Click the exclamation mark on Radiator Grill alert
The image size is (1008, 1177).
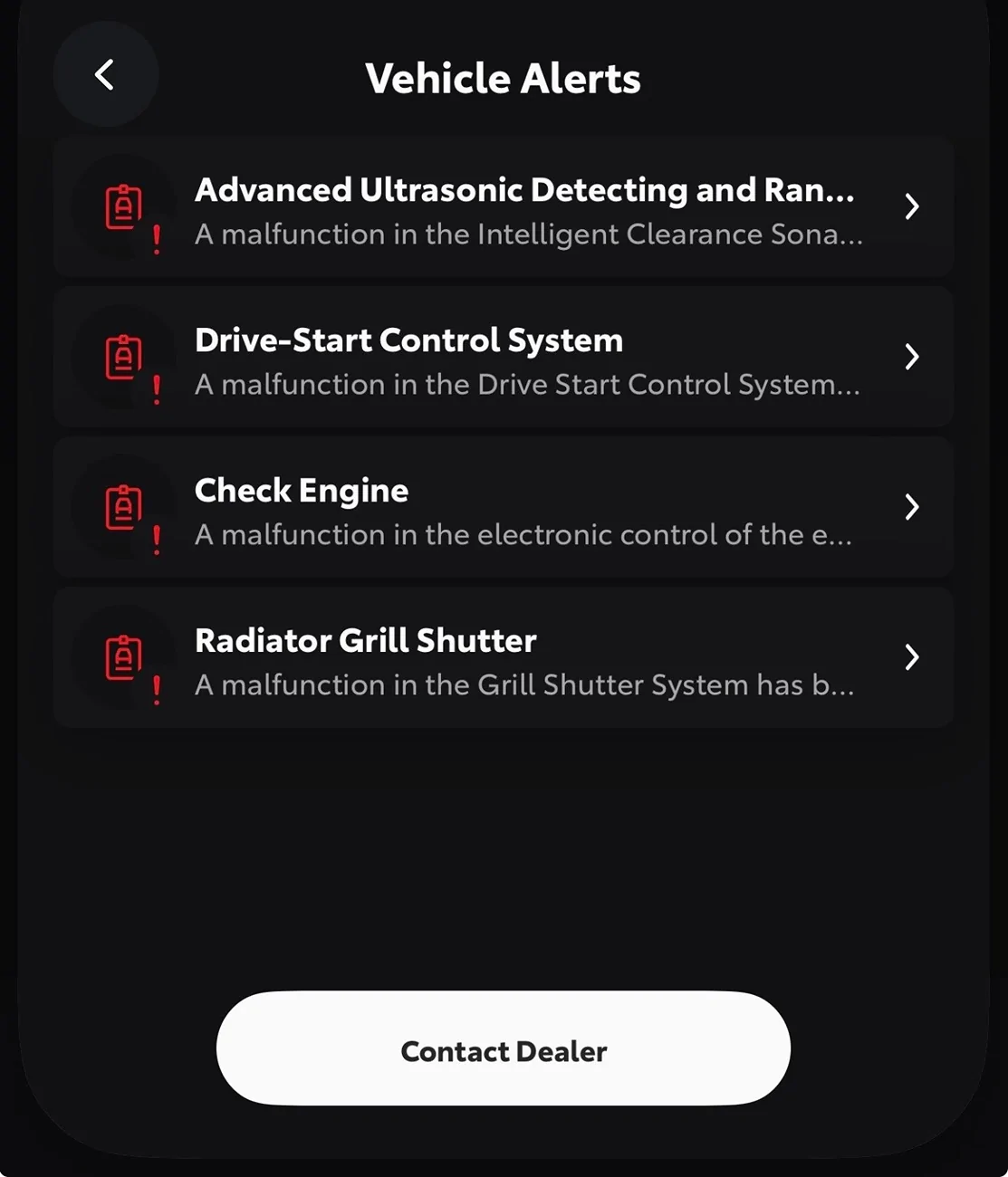tap(156, 691)
